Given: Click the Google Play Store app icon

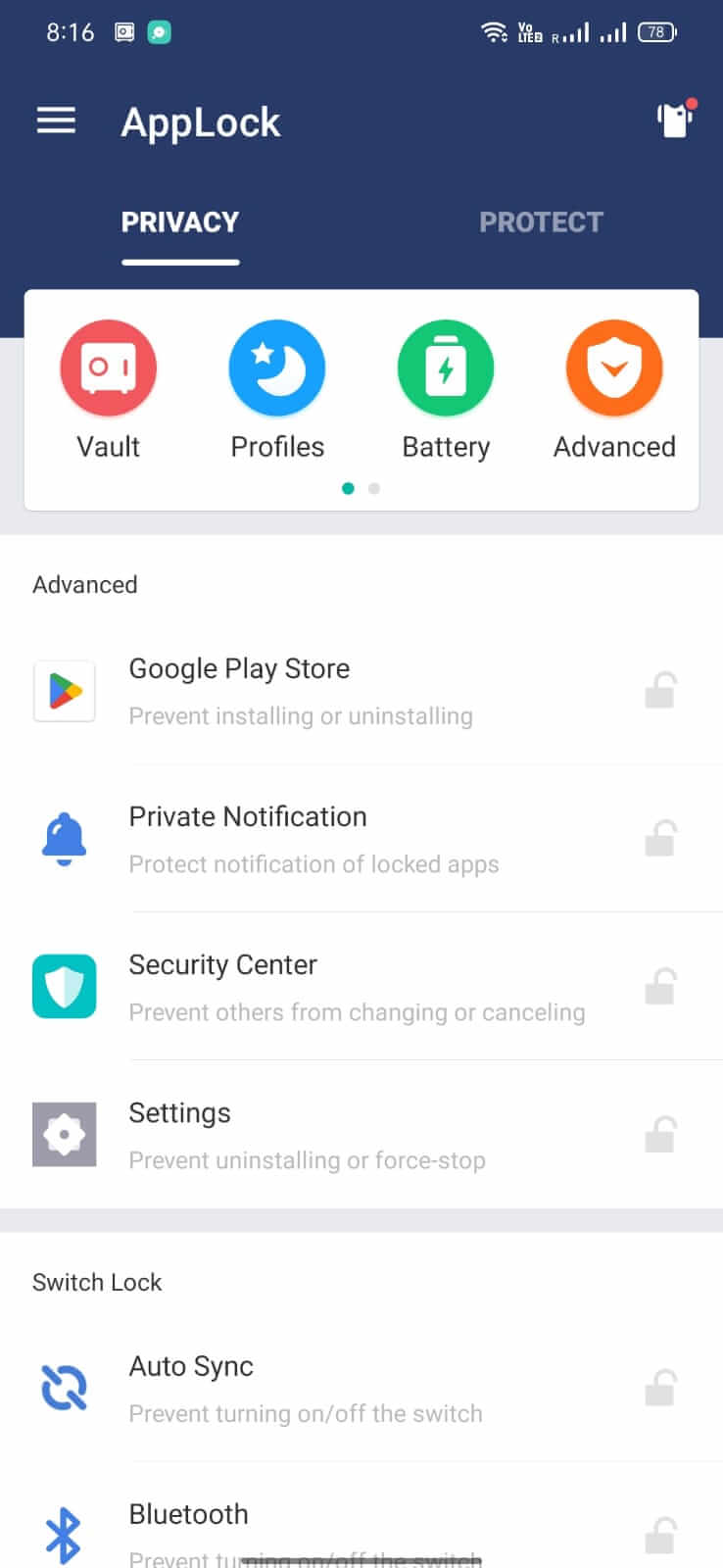Looking at the screenshot, I should pos(65,690).
